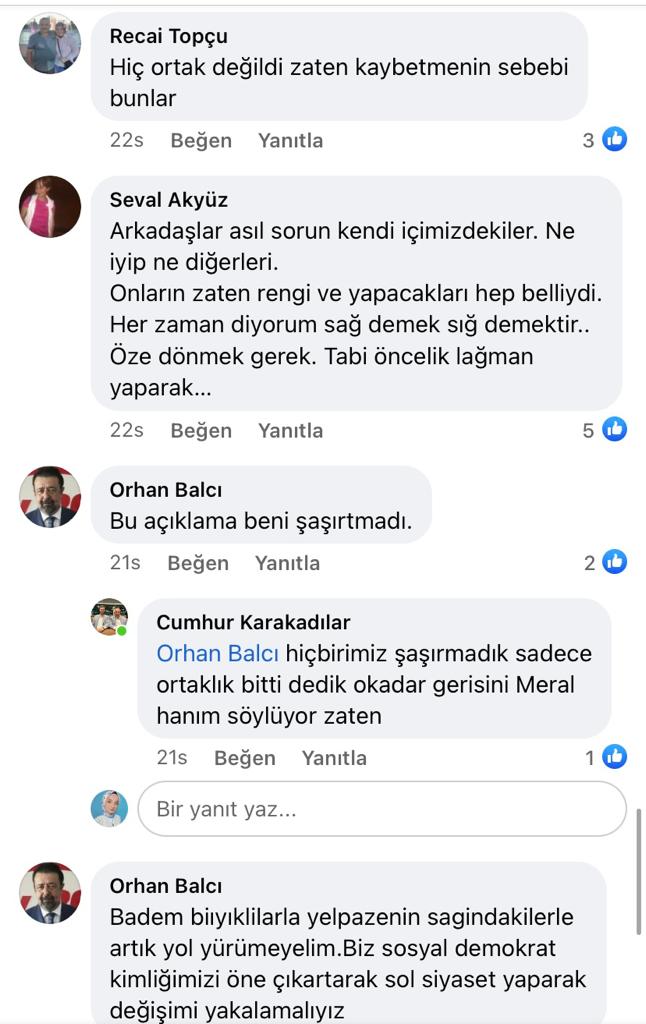The width and height of the screenshot is (646, 1024).
Task: Like Recai Topçu's comment
Action: click(x=200, y=141)
